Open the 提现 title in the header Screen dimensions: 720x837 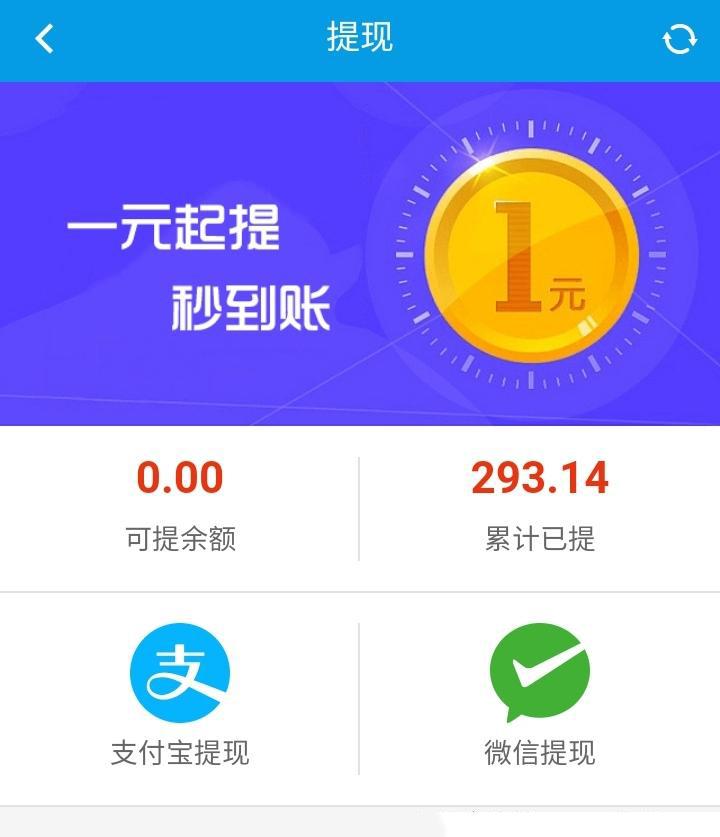click(360, 38)
